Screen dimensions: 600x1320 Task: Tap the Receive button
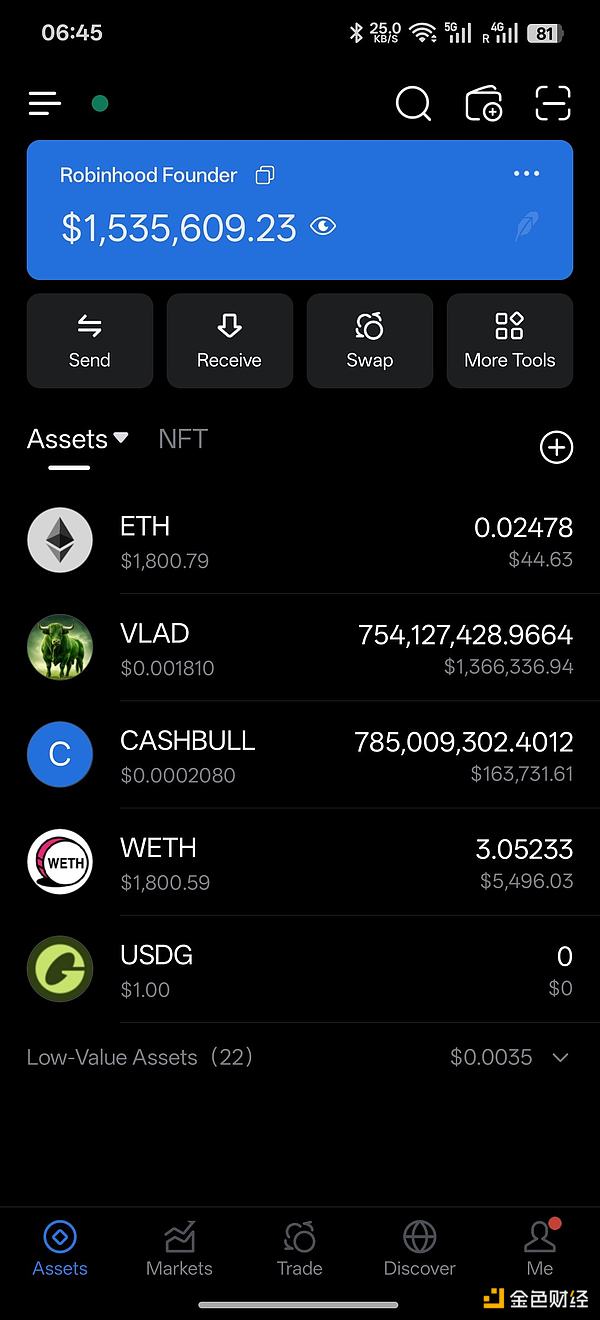coord(230,340)
